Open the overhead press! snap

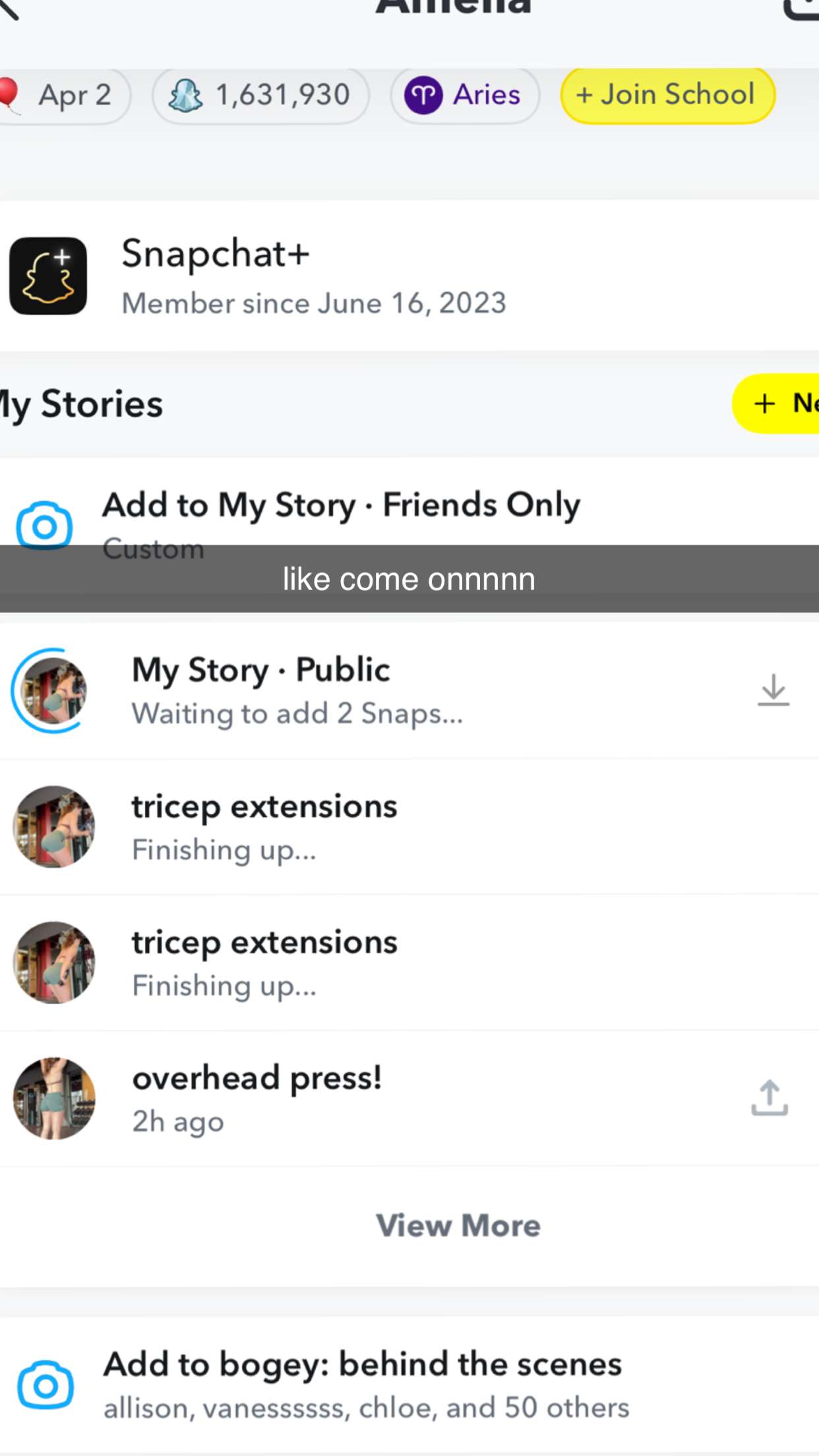pos(257,1098)
